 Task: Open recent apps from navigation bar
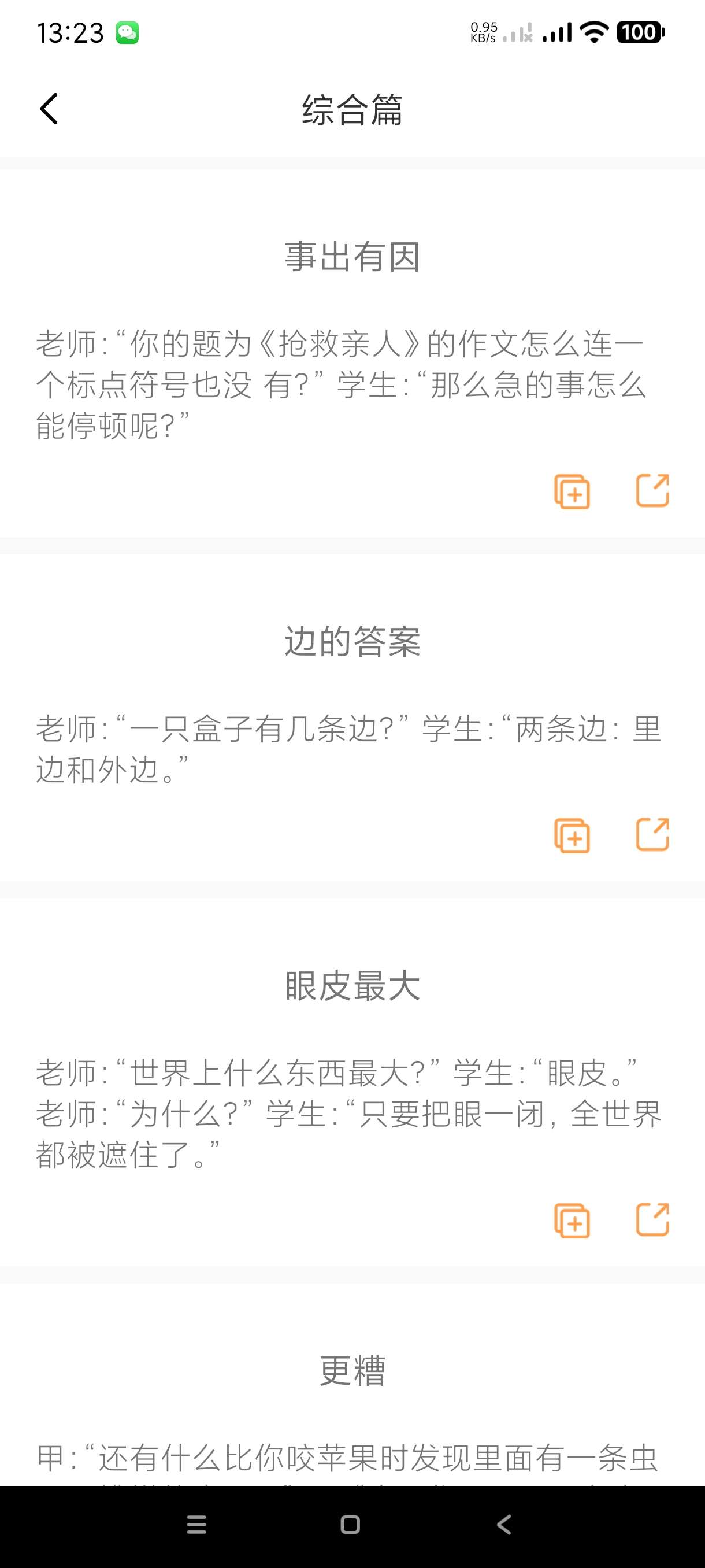(196, 1524)
